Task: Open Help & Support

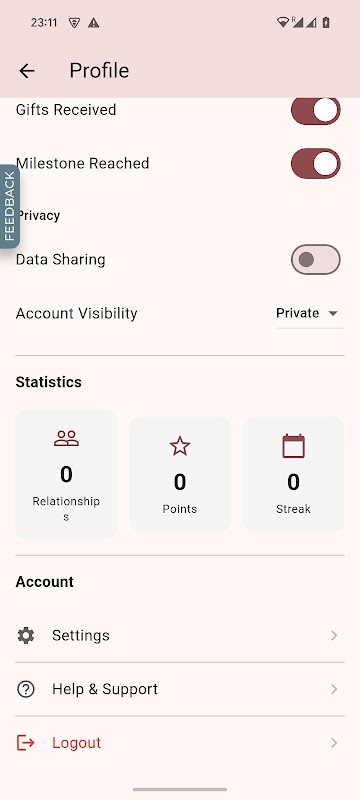Action: [x=180, y=689]
